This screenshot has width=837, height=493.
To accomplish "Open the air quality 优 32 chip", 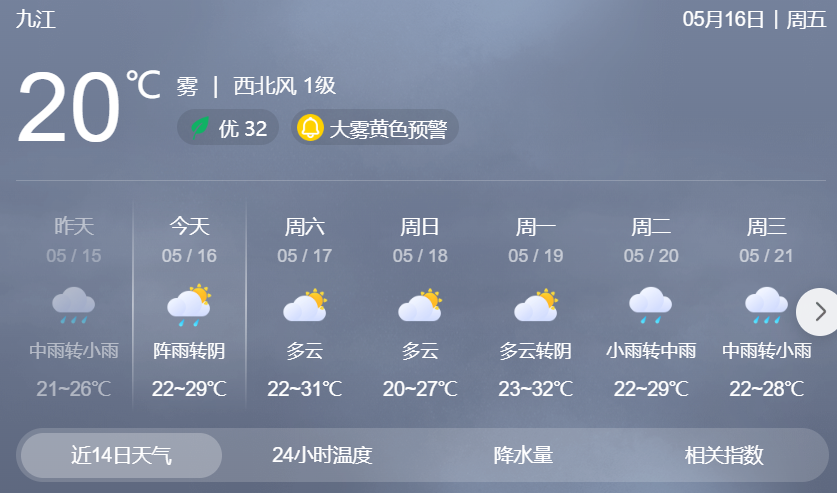I will click(228, 128).
